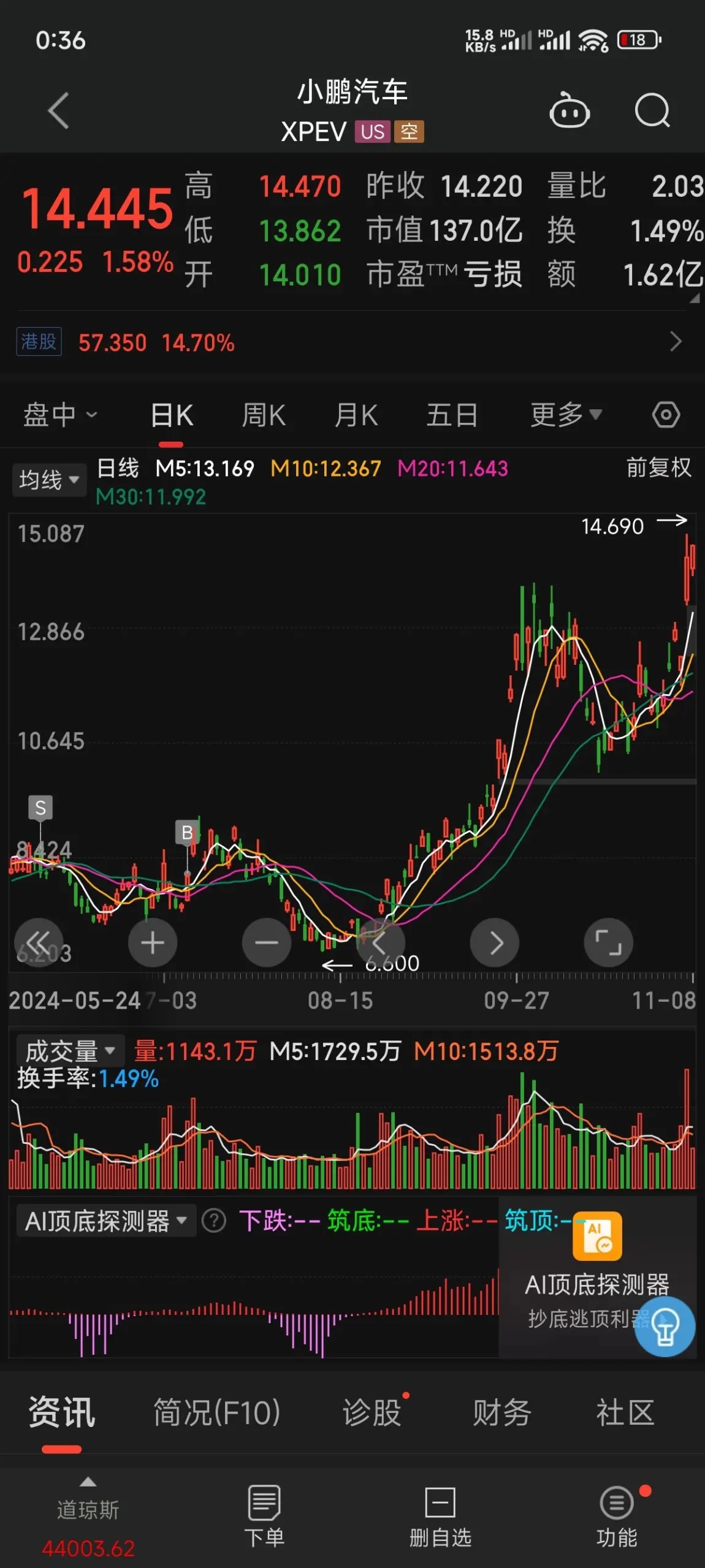The image size is (705, 1568).
Task: Open the 均线 indicator dropdown
Action: 49,480
